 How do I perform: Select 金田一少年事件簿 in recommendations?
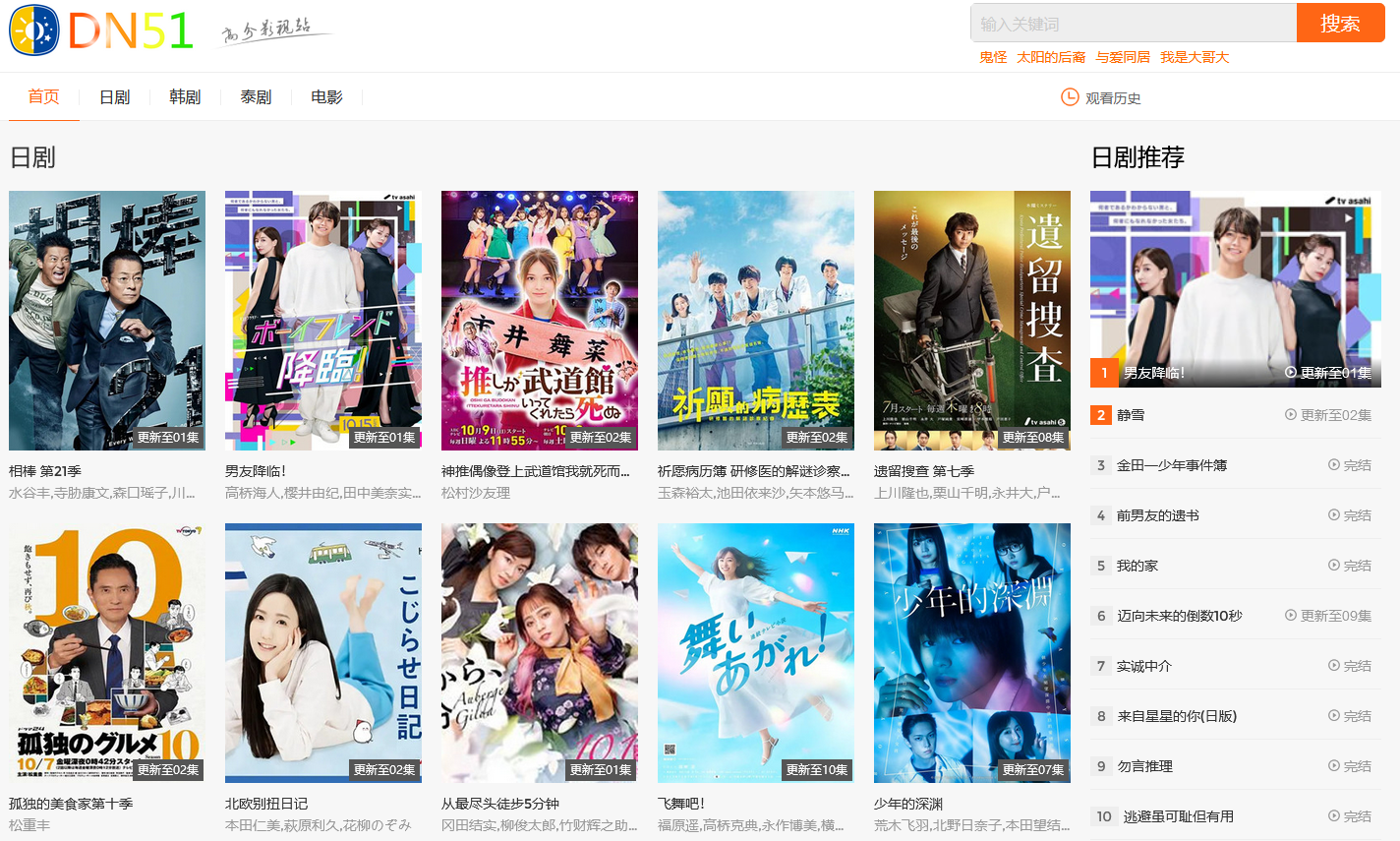(1171, 465)
